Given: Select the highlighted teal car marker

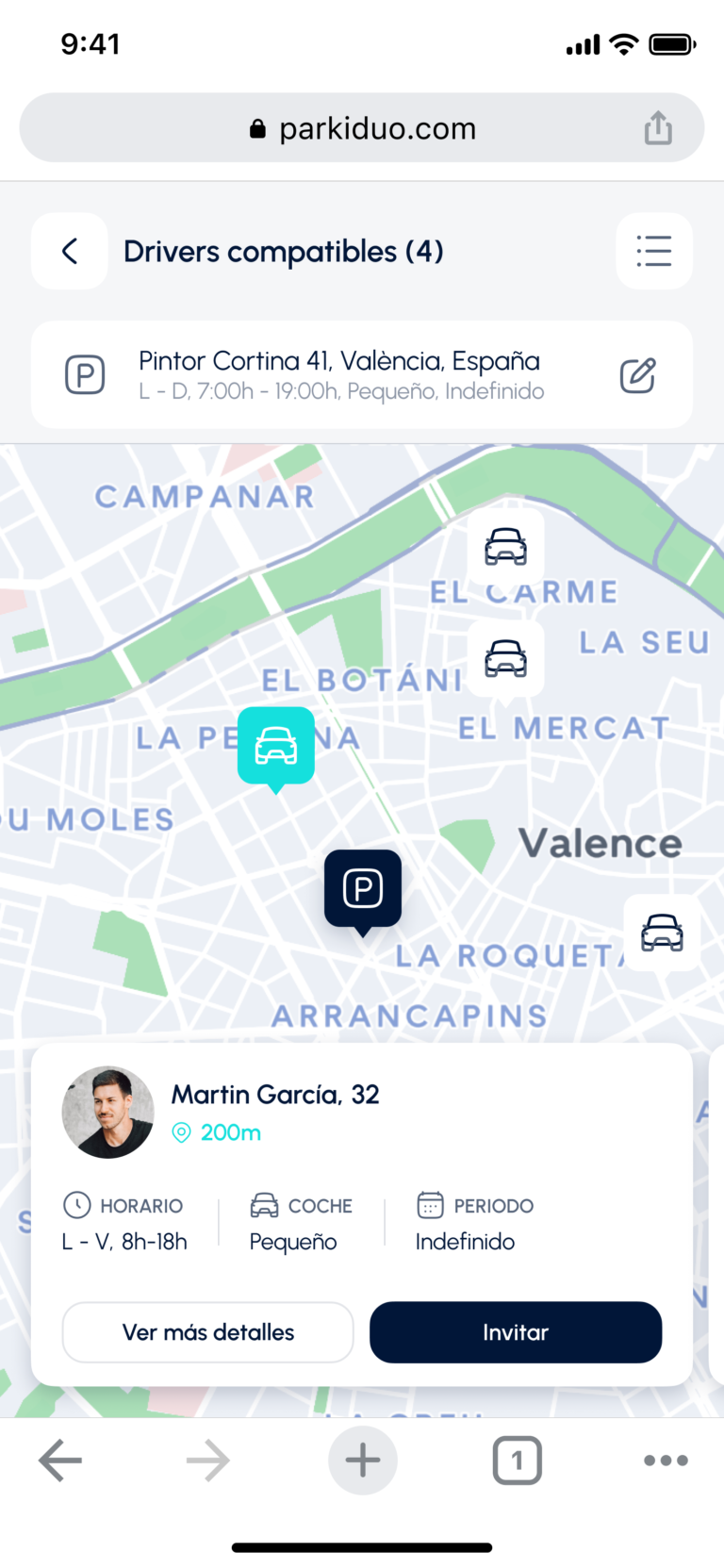Looking at the screenshot, I should click(x=275, y=746).
